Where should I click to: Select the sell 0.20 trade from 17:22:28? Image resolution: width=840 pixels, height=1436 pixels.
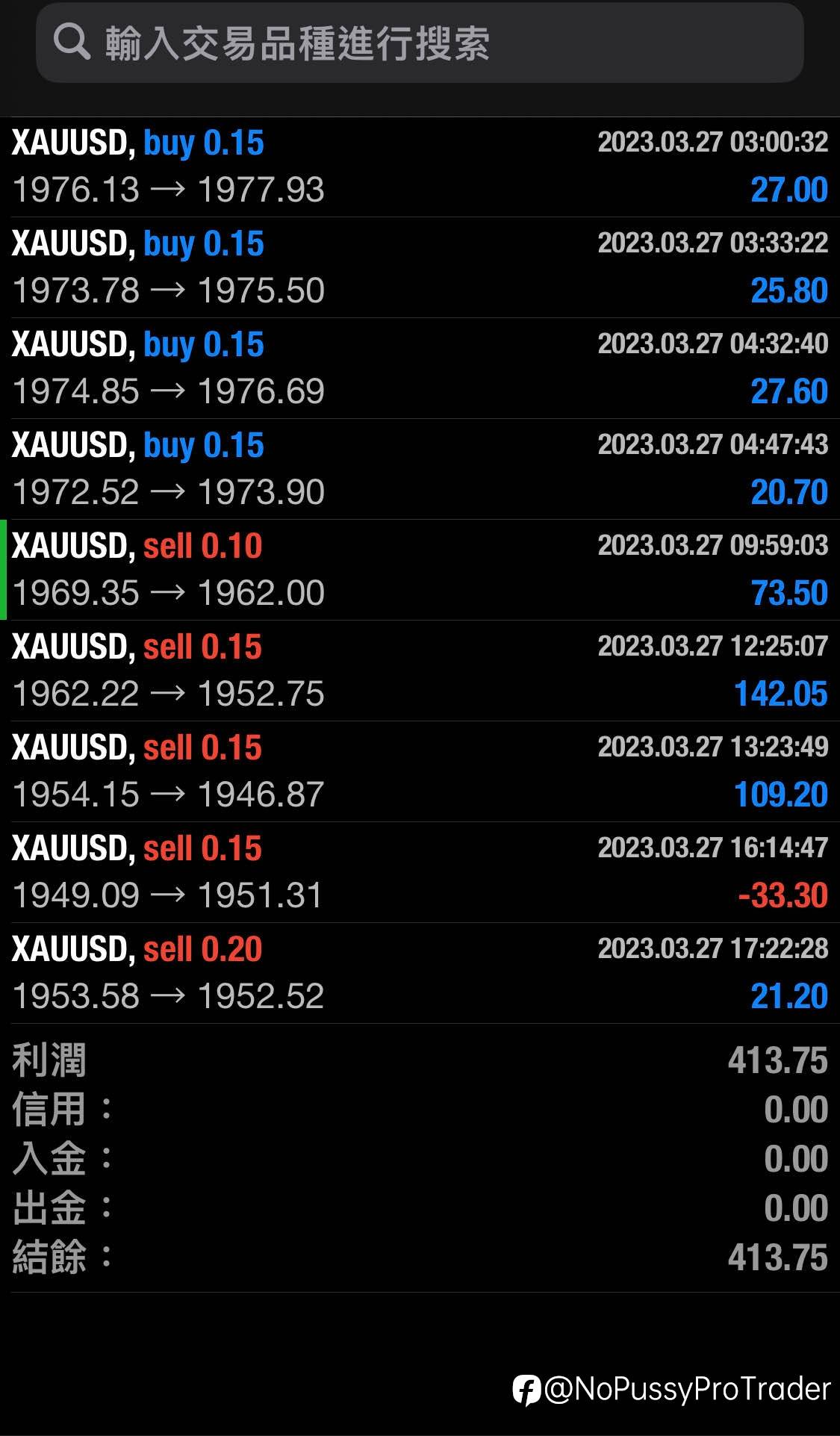pos(420,973)
